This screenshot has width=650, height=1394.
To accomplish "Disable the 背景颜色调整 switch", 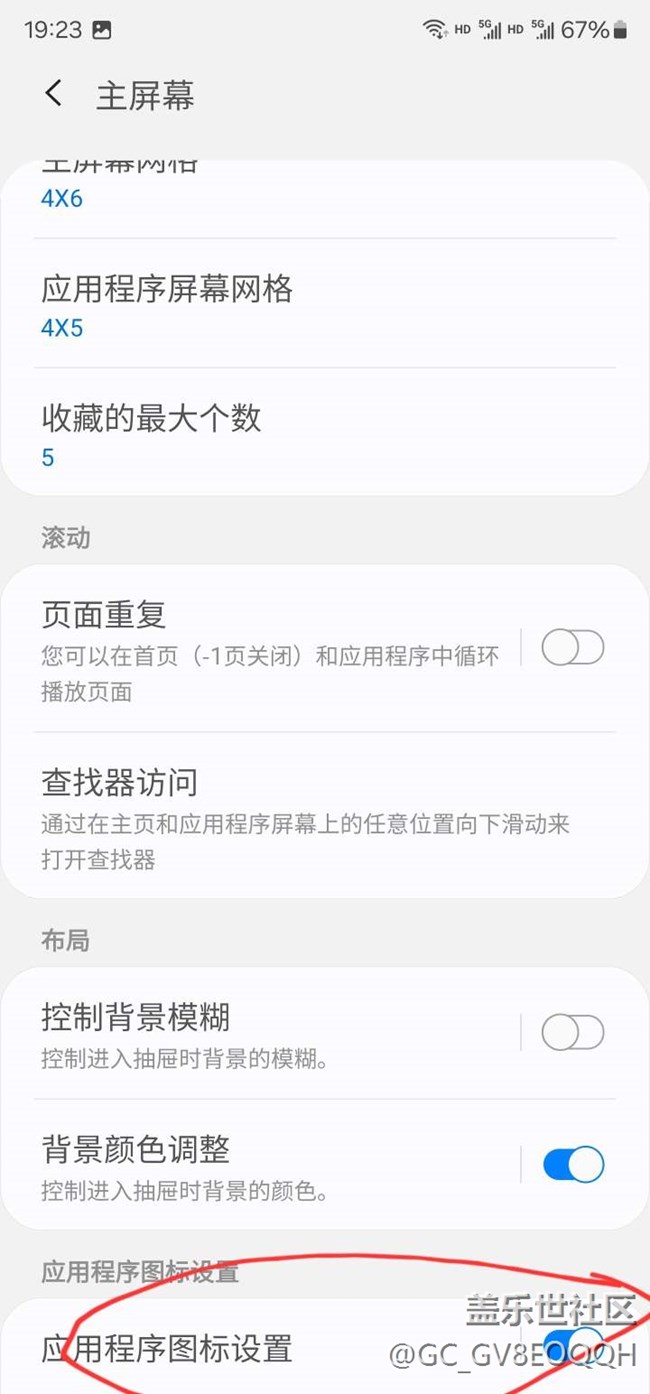I will tap(573, 1164).
